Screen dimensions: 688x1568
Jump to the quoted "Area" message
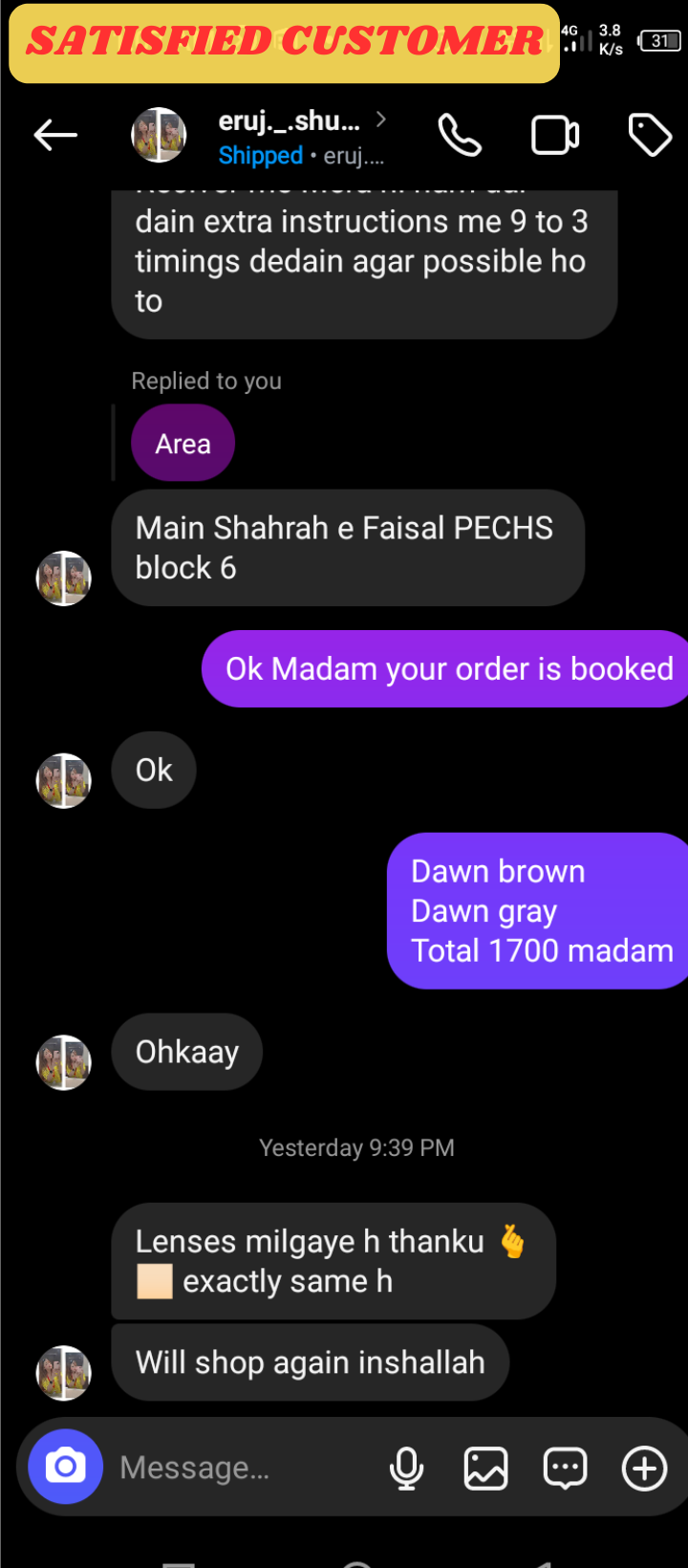pyautogui.click(x=183, y=444)
